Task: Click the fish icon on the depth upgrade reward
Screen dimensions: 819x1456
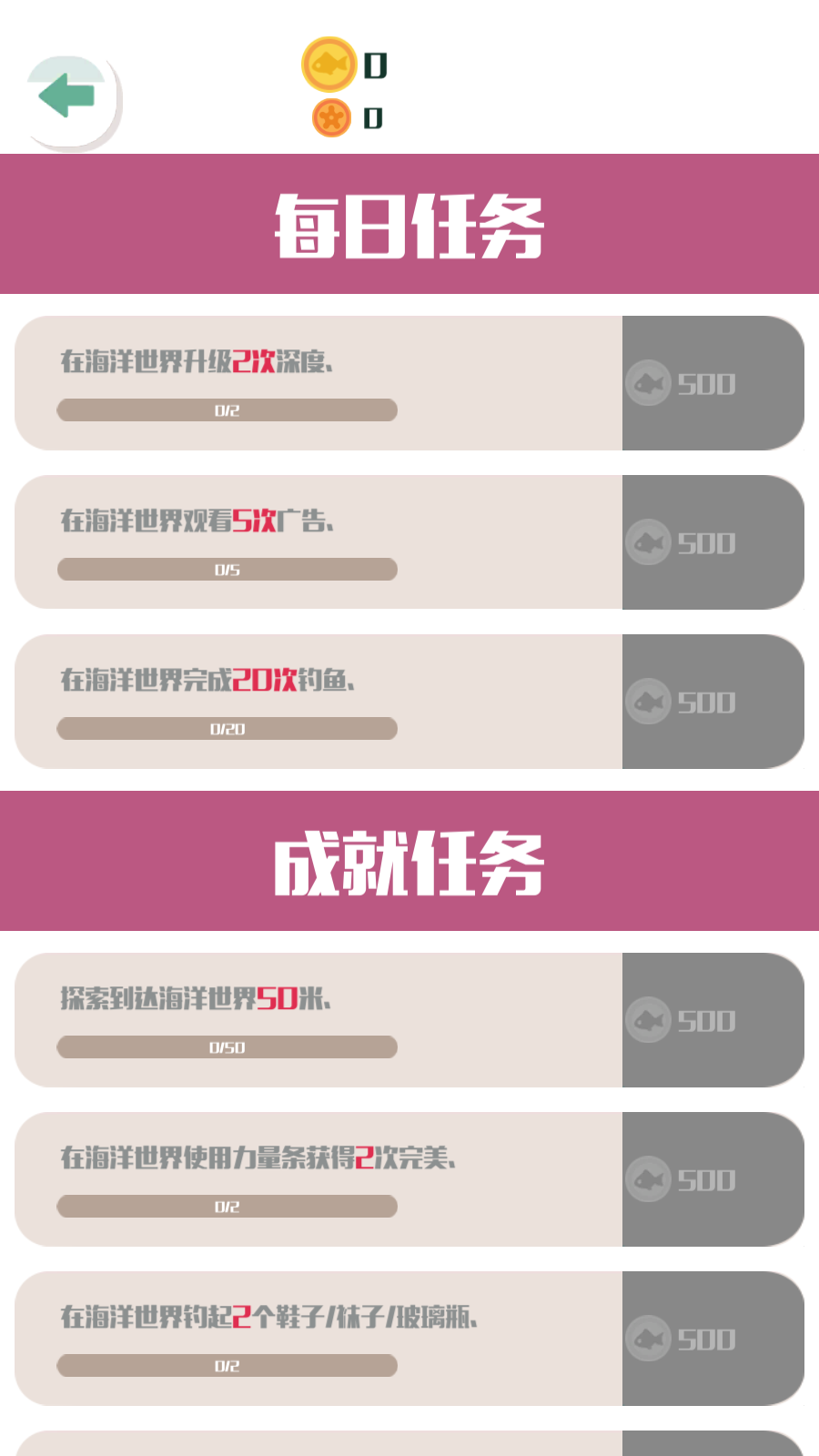Action: tap(648, 383)
